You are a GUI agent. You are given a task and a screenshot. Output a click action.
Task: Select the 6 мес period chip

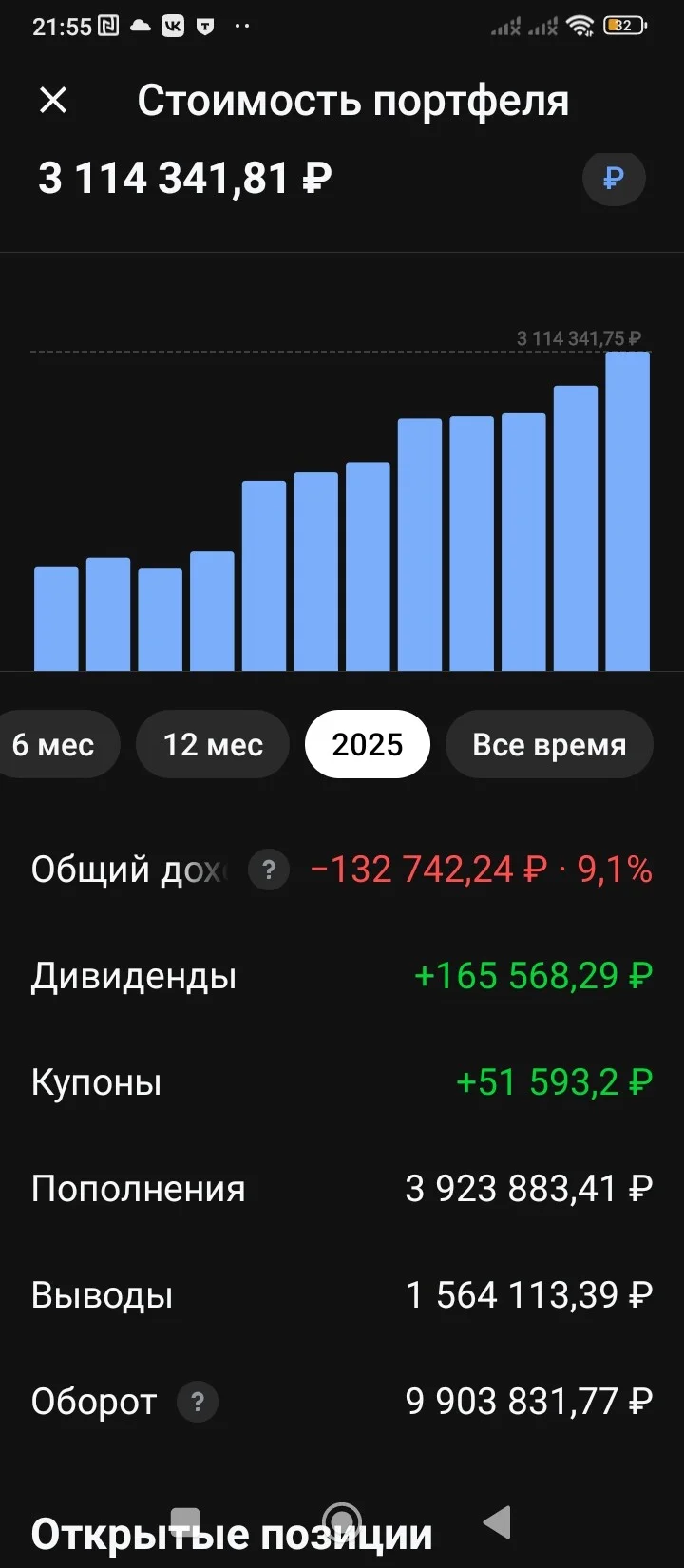point(53,744)
